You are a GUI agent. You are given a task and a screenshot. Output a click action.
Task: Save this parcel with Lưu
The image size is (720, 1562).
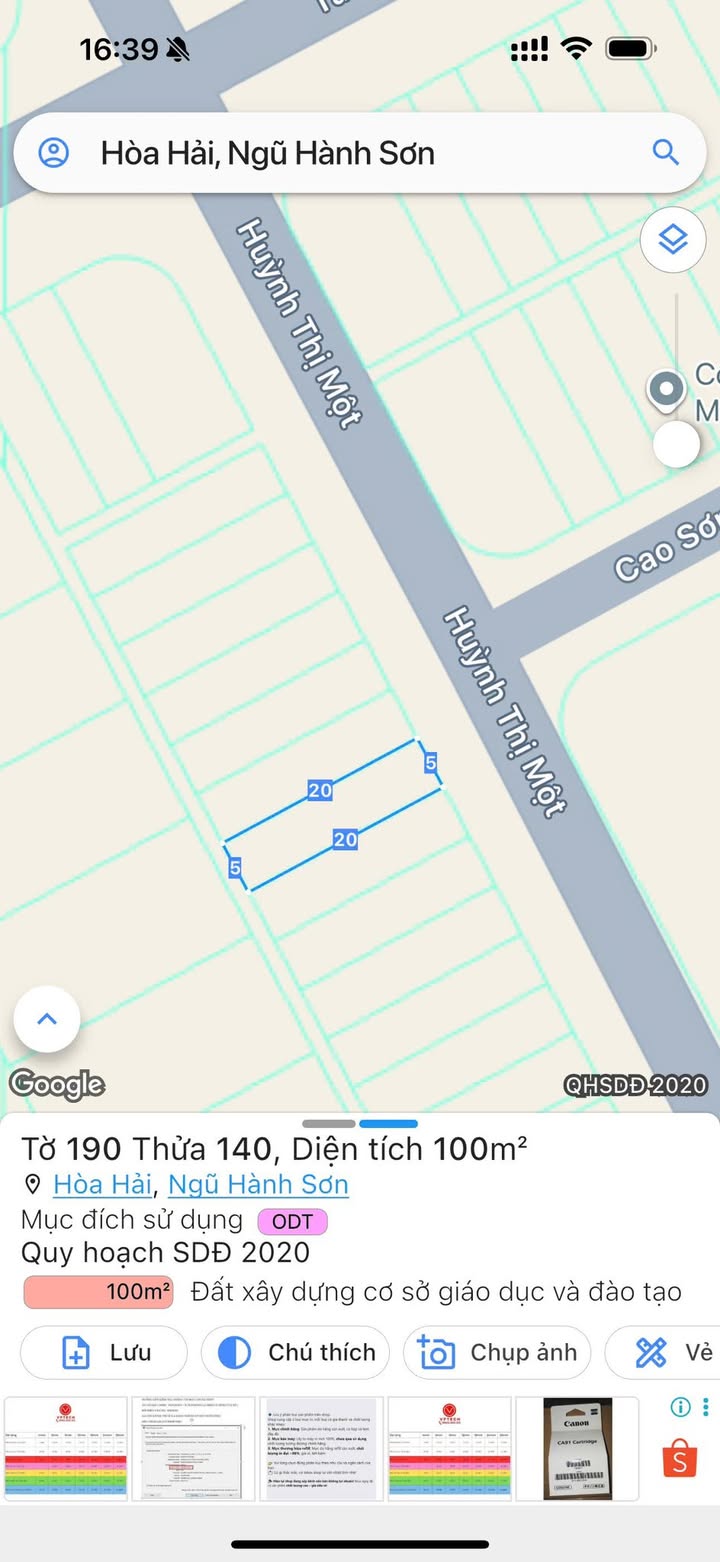pyautogui.click(x=104, y=1353)
